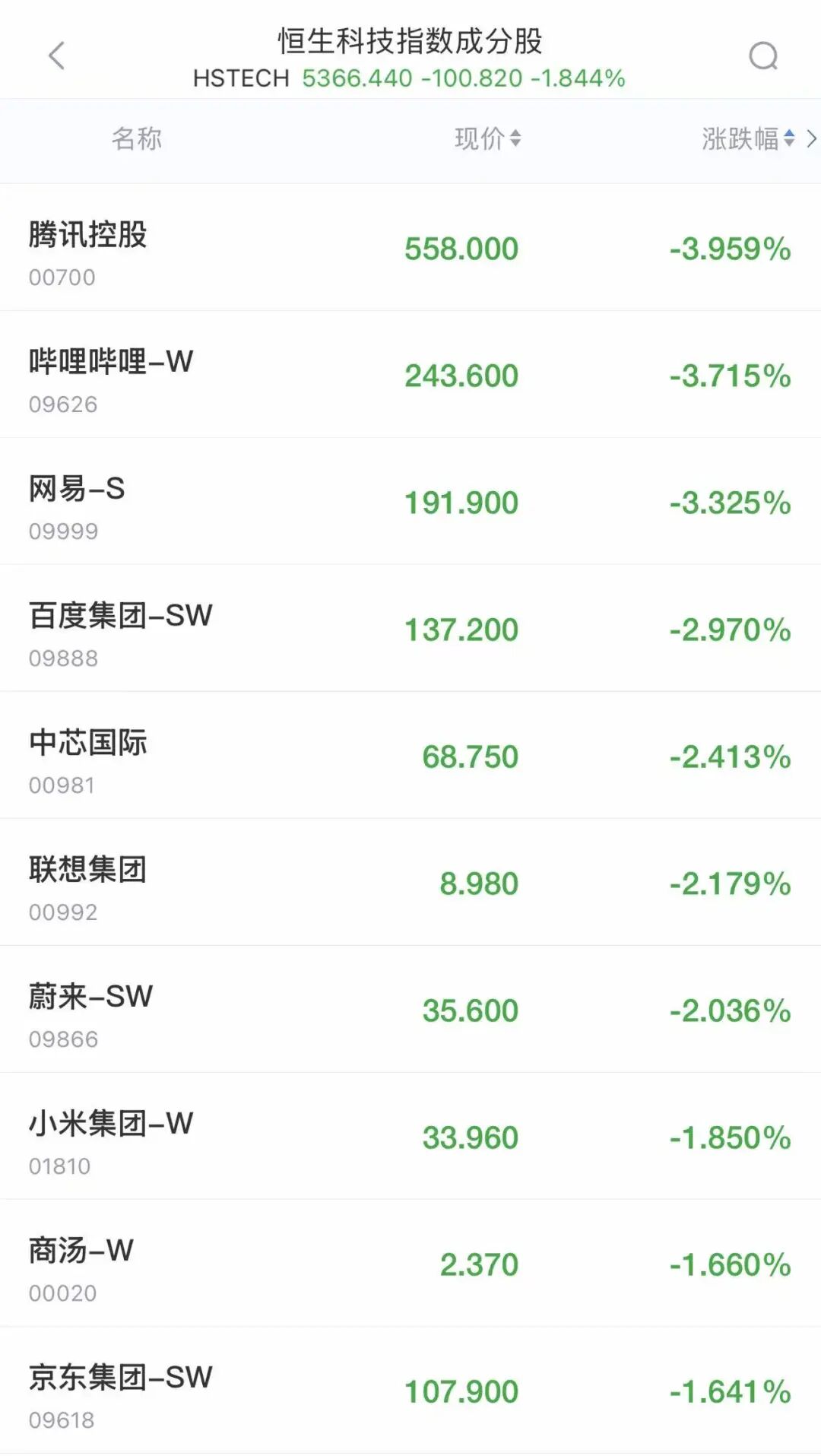Open 哔哩哔哩-W 09626 stock details
Viewport: 821px width, 1456px height.
pos(410,376)
